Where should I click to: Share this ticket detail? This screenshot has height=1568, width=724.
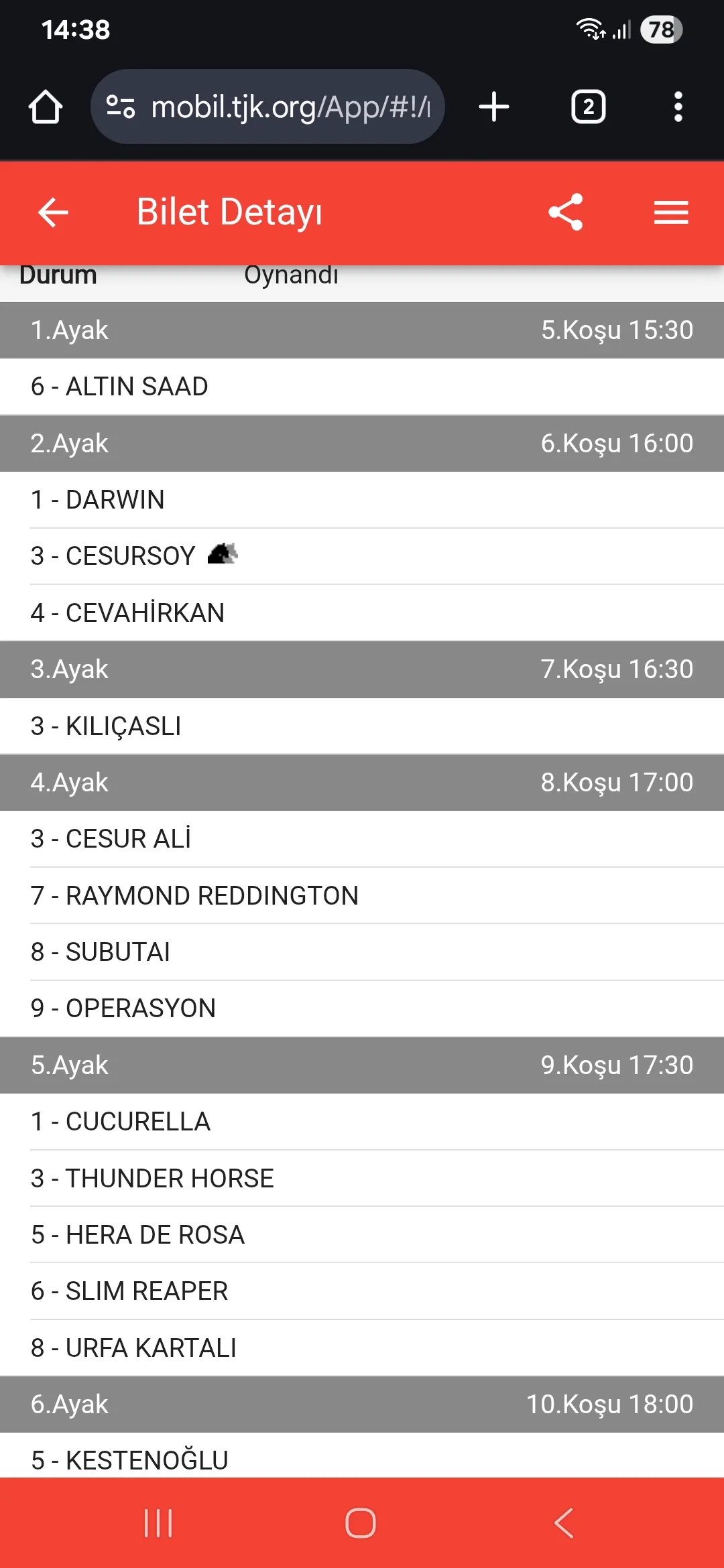click(565, 213)
